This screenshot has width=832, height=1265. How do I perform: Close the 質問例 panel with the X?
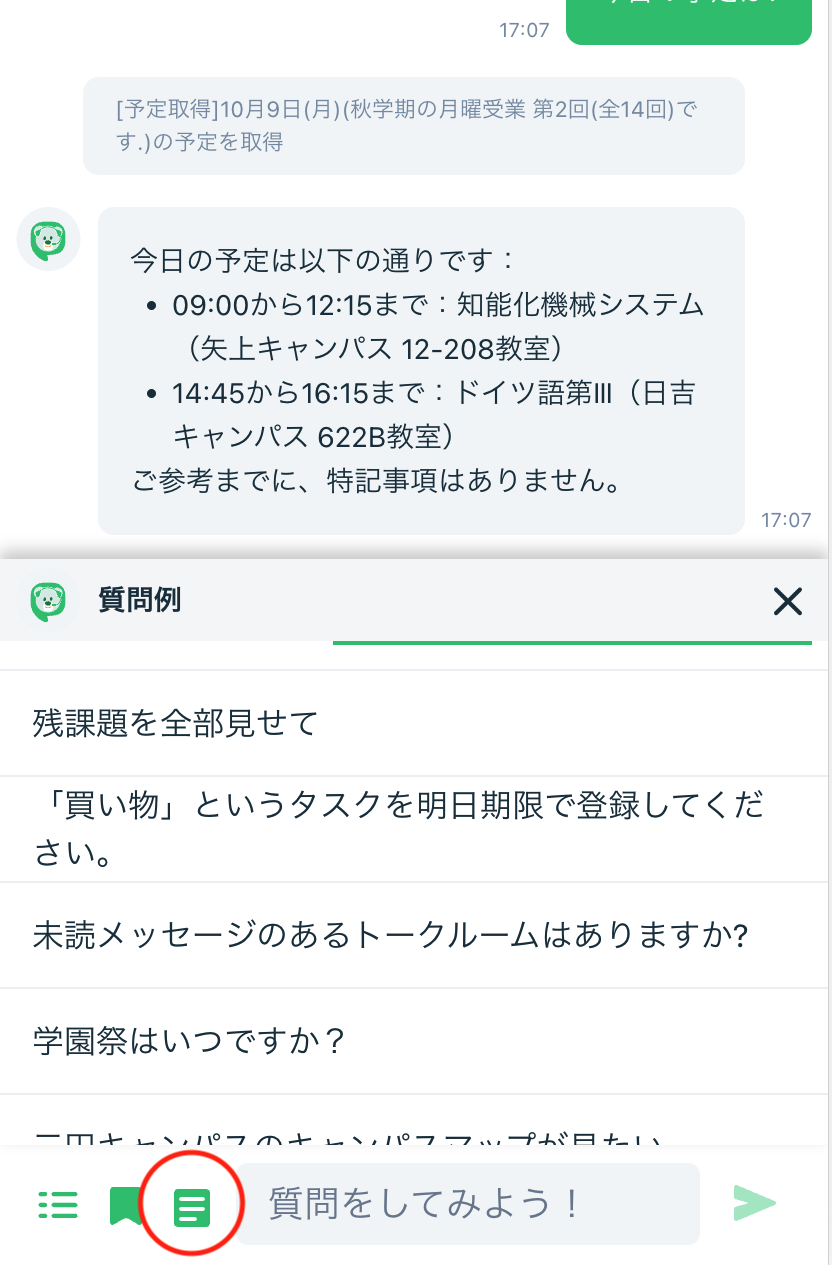point(788,601)
